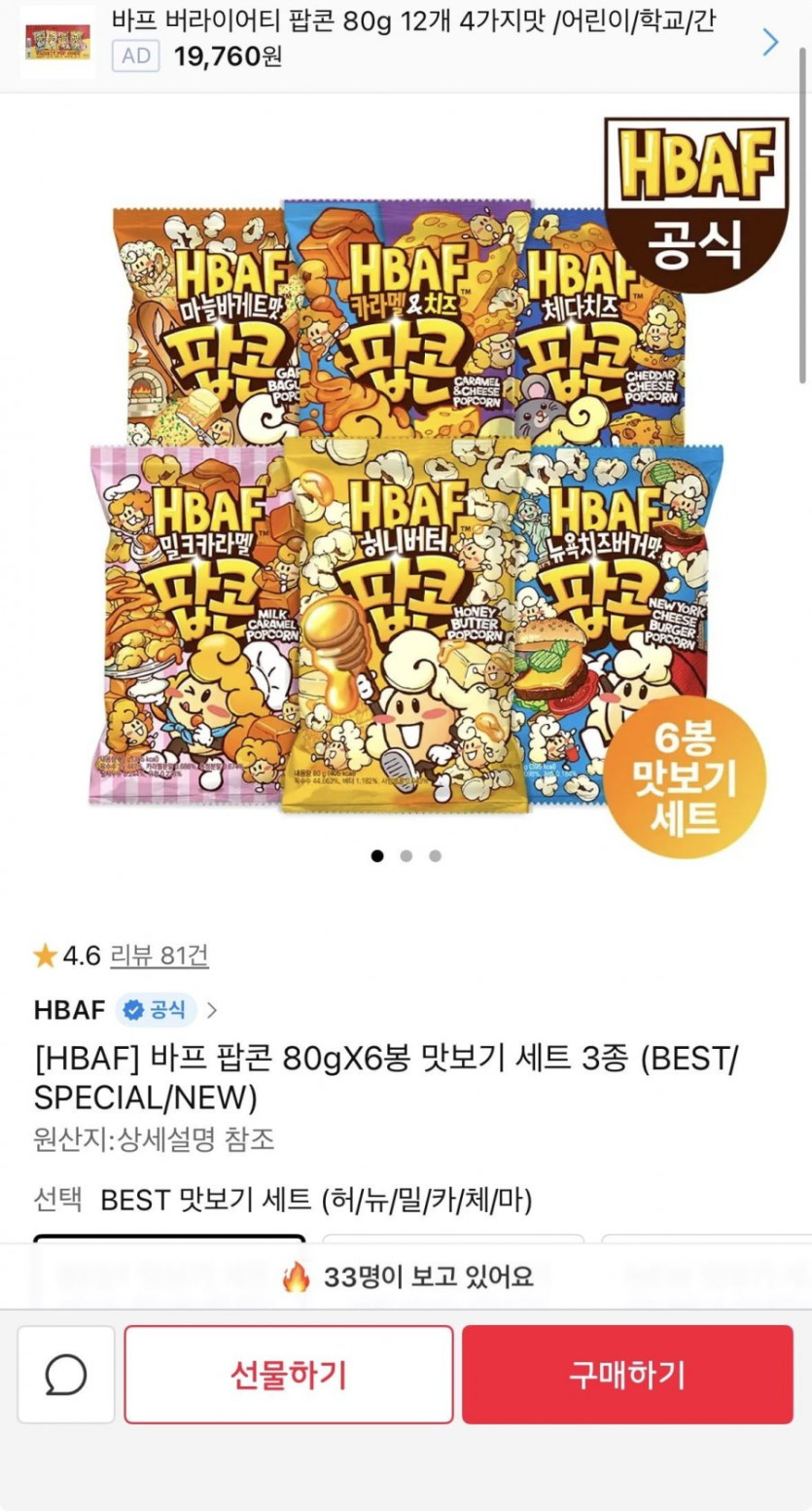Image resolution: width=812 pixels, height=1511 pixels.
Task: Tap the blue arrow on the ad banner
Action: [770, 42]
